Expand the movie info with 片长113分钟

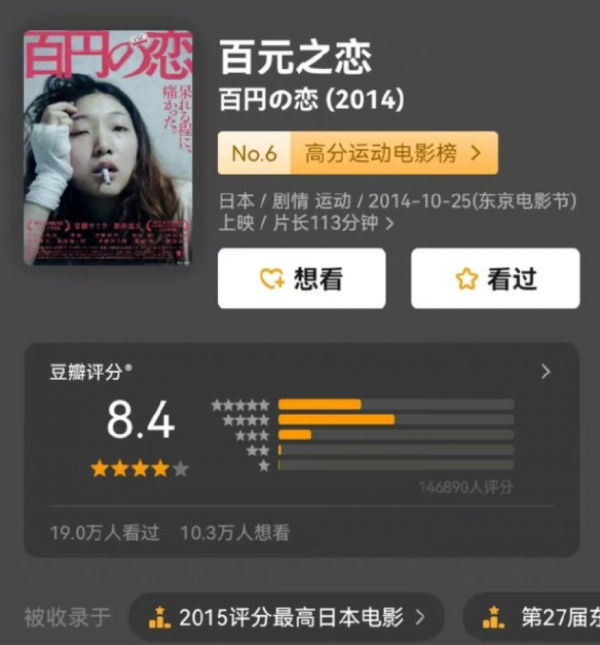[389, 223]
